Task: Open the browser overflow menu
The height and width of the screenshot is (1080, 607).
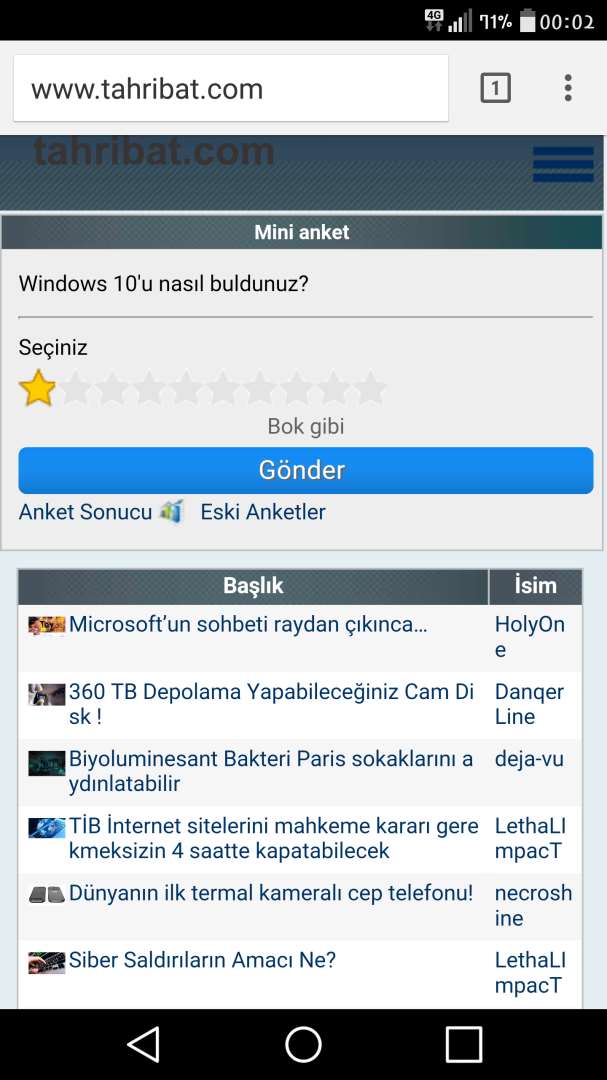Action: (x=568, y=88)
